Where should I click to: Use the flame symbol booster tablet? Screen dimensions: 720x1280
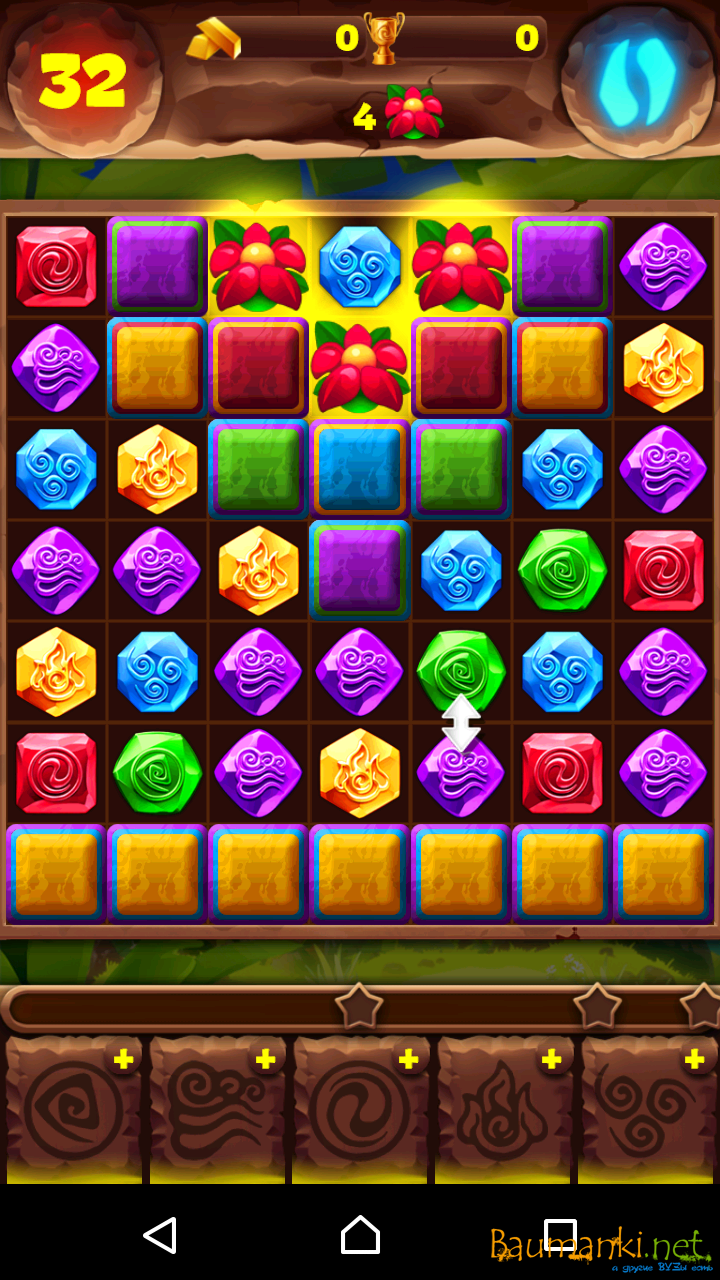point(503,1110)
